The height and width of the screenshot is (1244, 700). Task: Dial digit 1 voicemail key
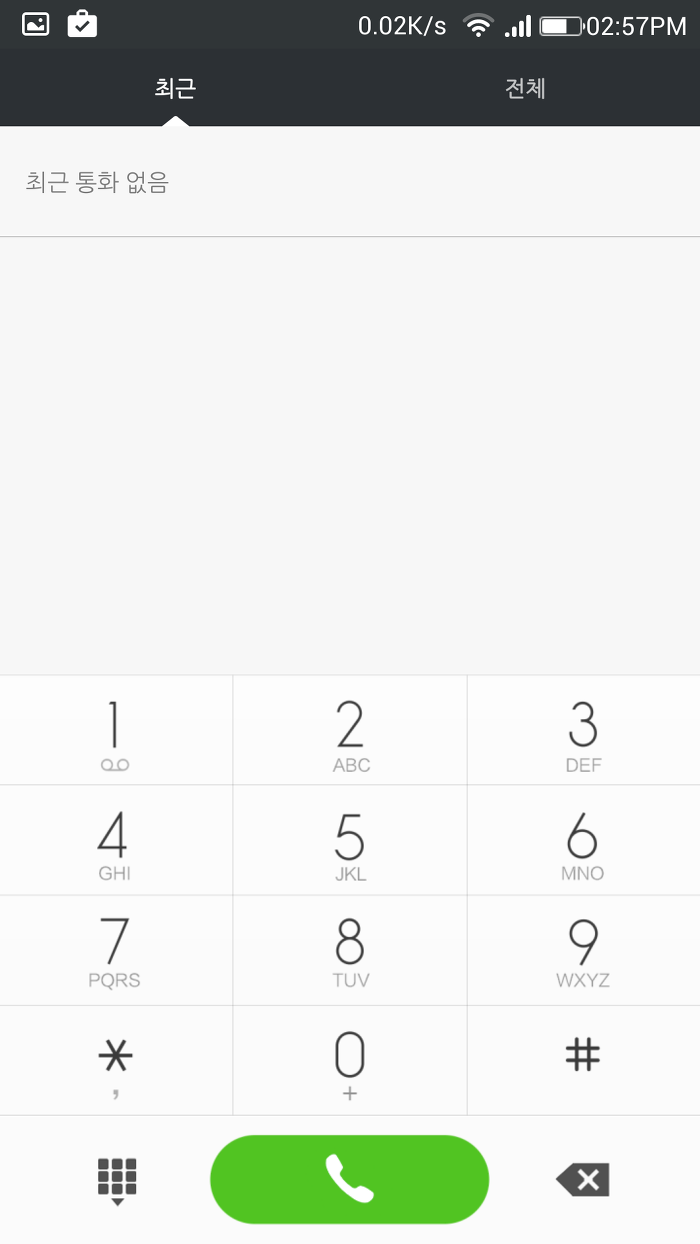coord(116,730)
